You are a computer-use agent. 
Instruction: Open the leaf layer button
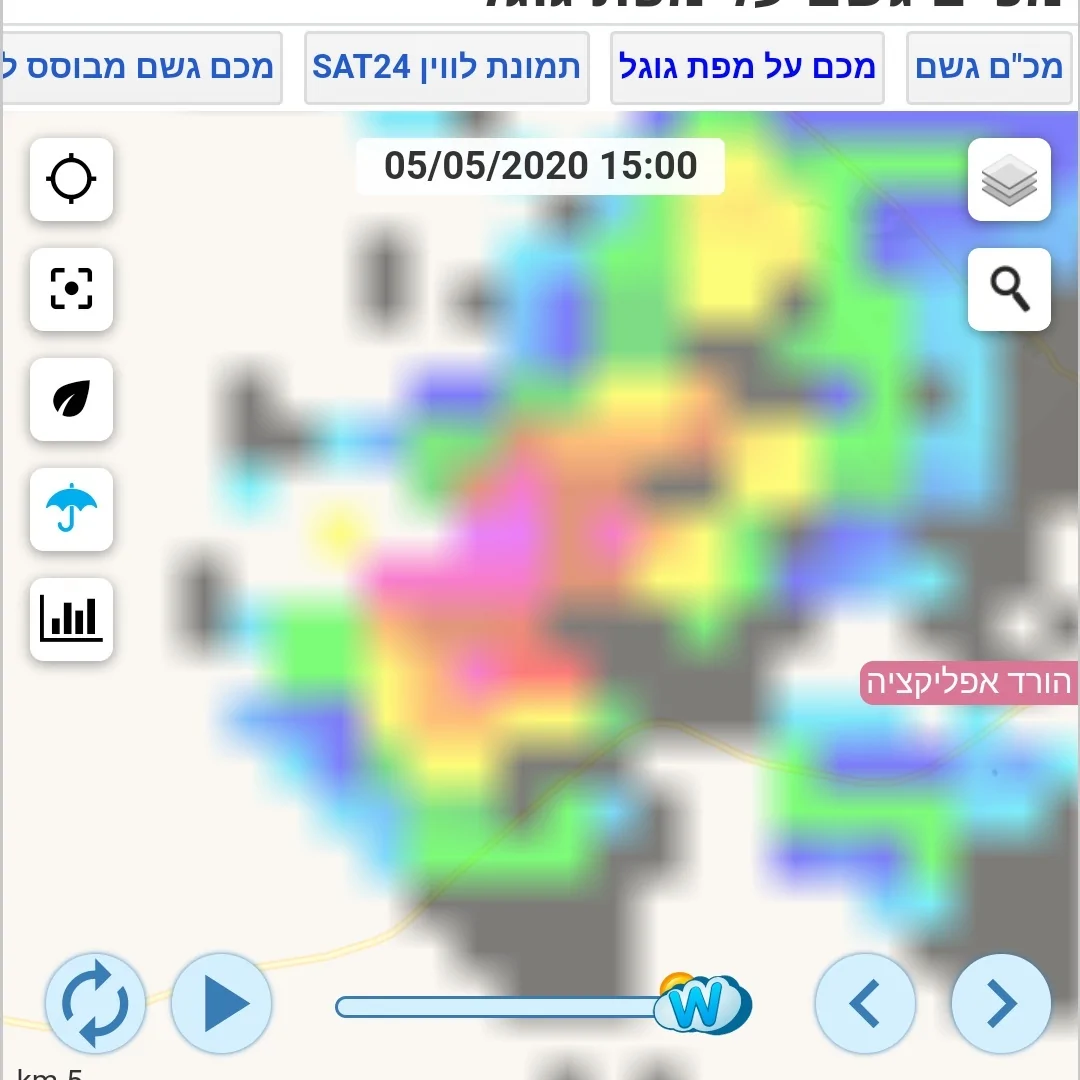72,400
